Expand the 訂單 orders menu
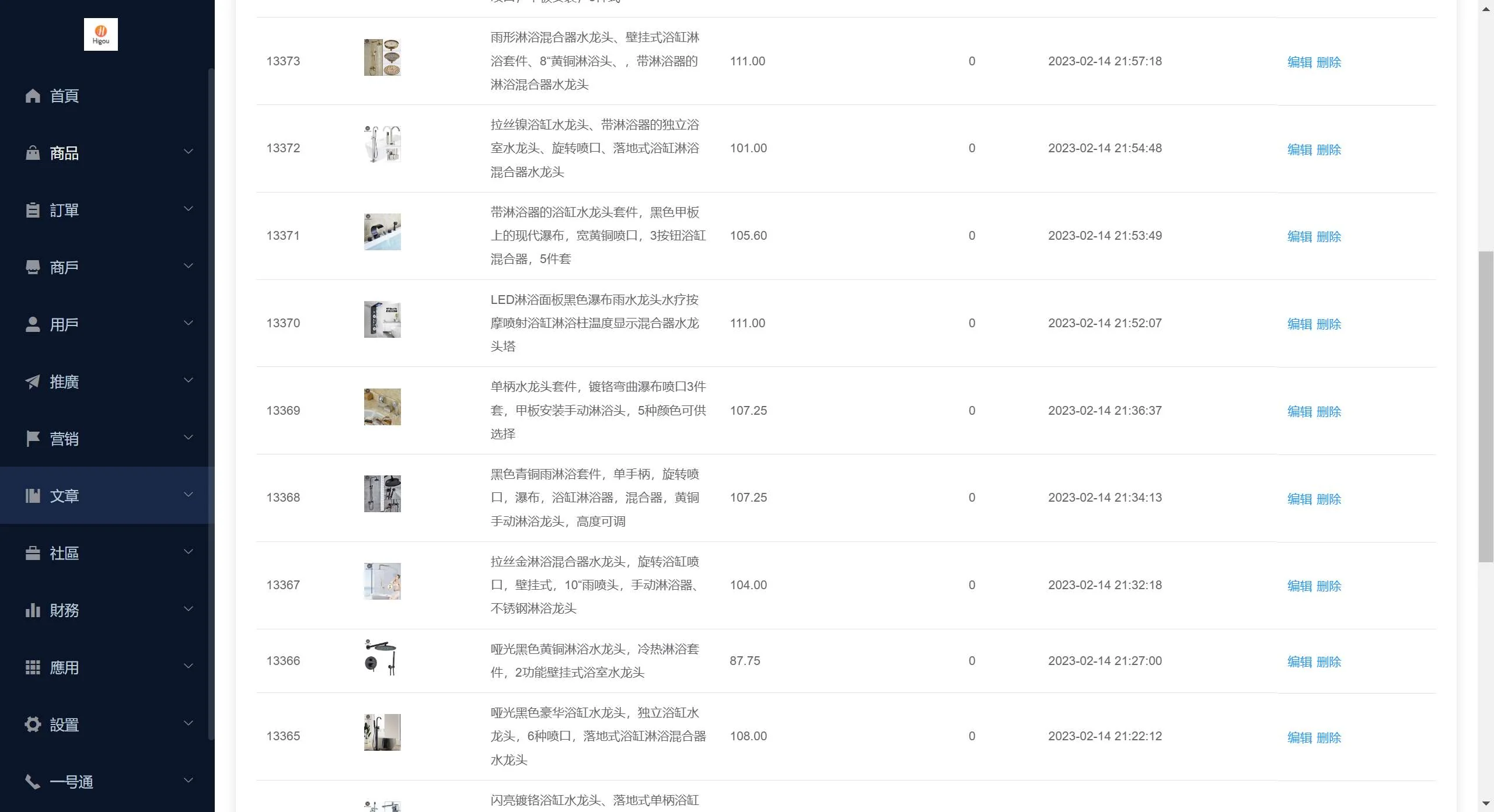This screenshot has width=1494, height=812. pyautogui.click(x=107, y=210)
